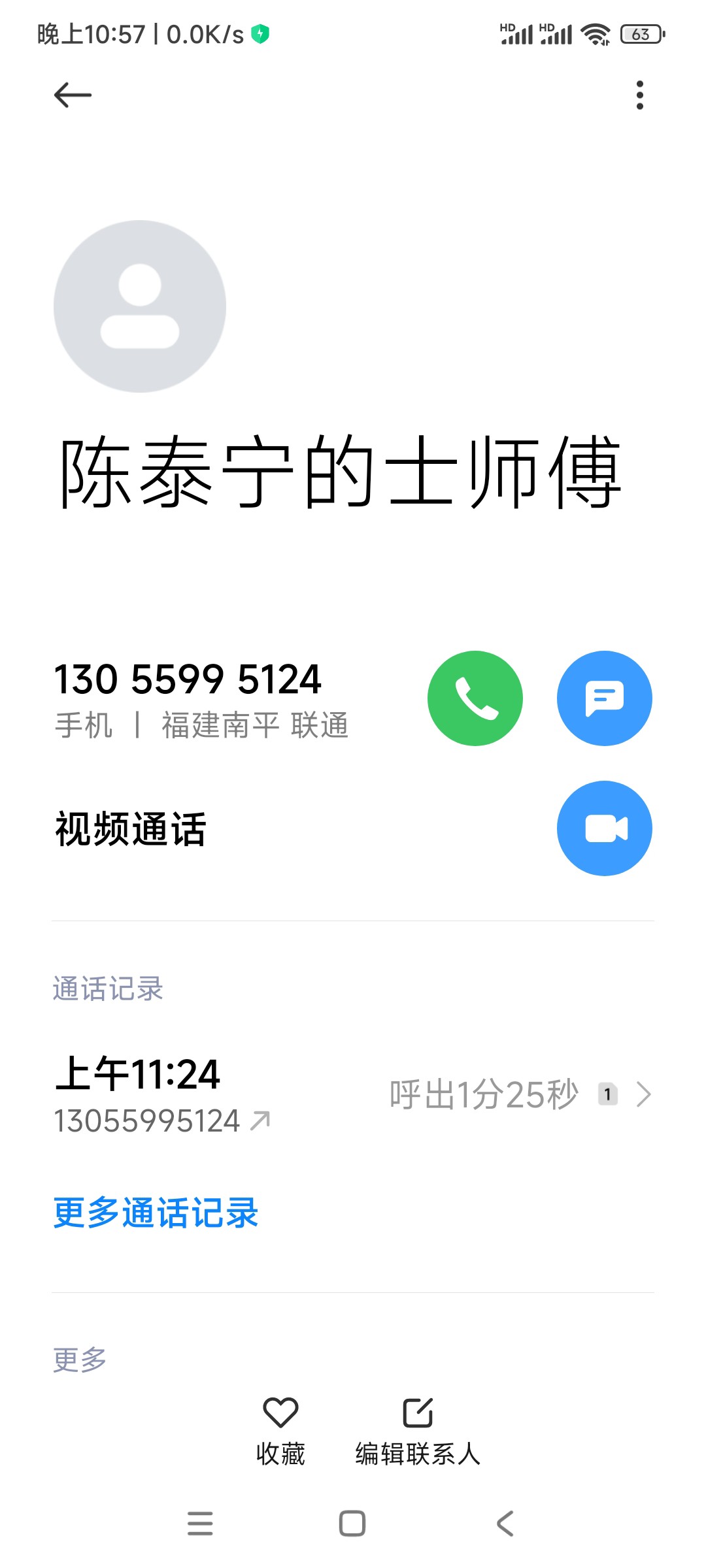View 更多通话记录
The height and width of the screenshot is (1568, 706).
(156, 1213)
